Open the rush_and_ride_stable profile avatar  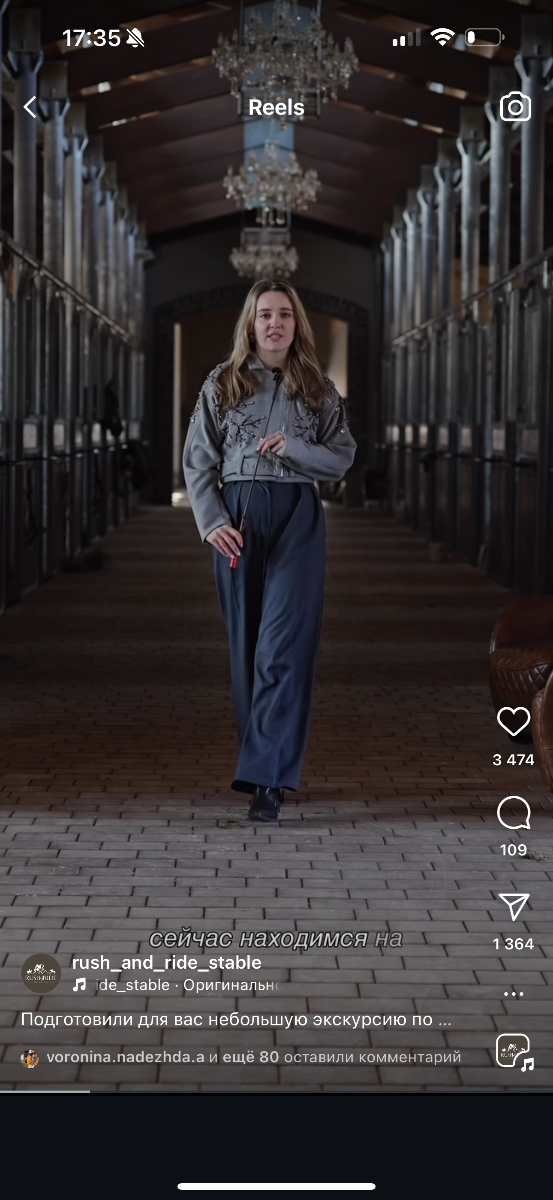[x=41, y=973]
